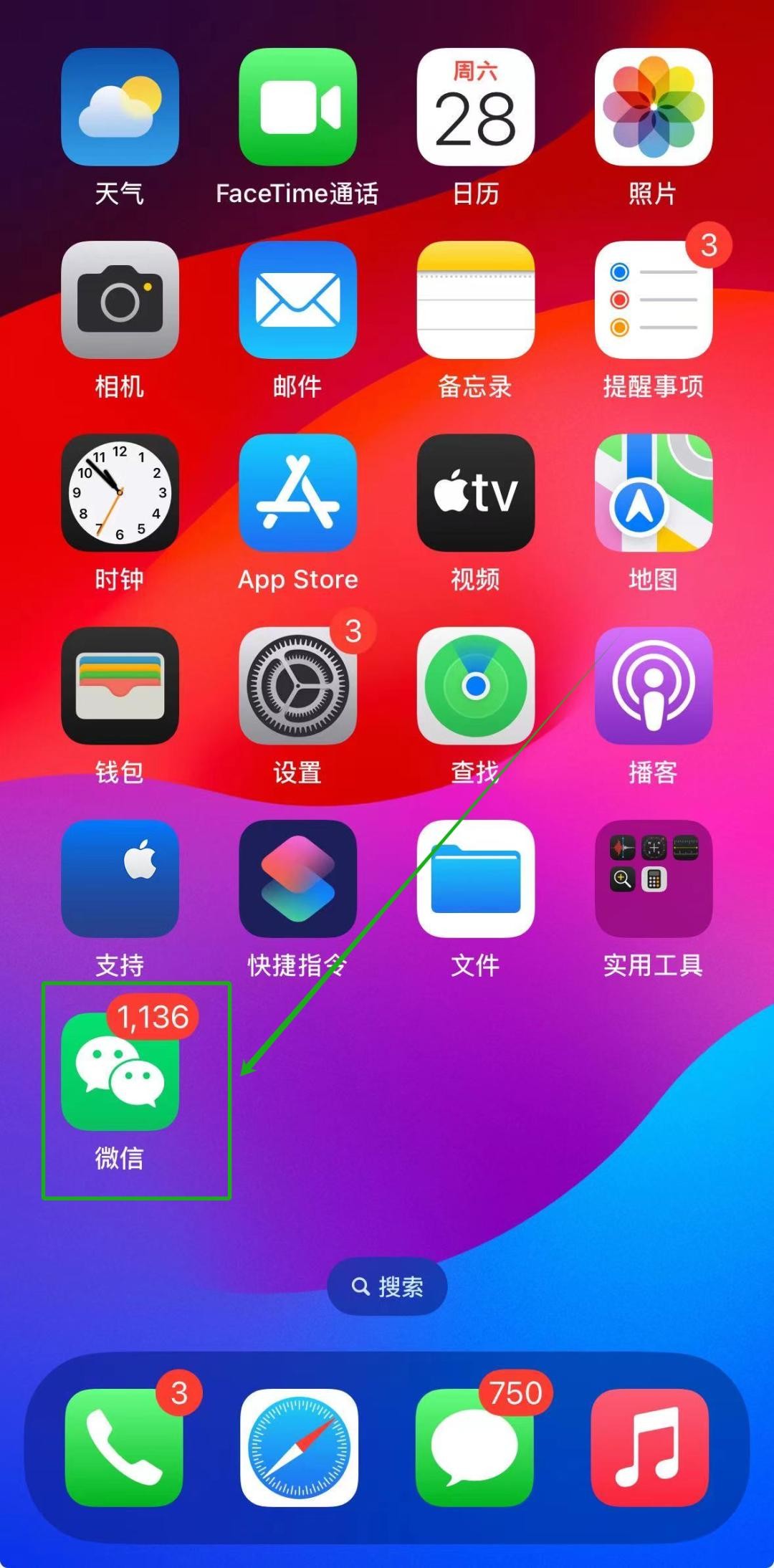Launch the Camera (相机) app
Viewport: 774px width, 1568px height.
coord(120,300)
